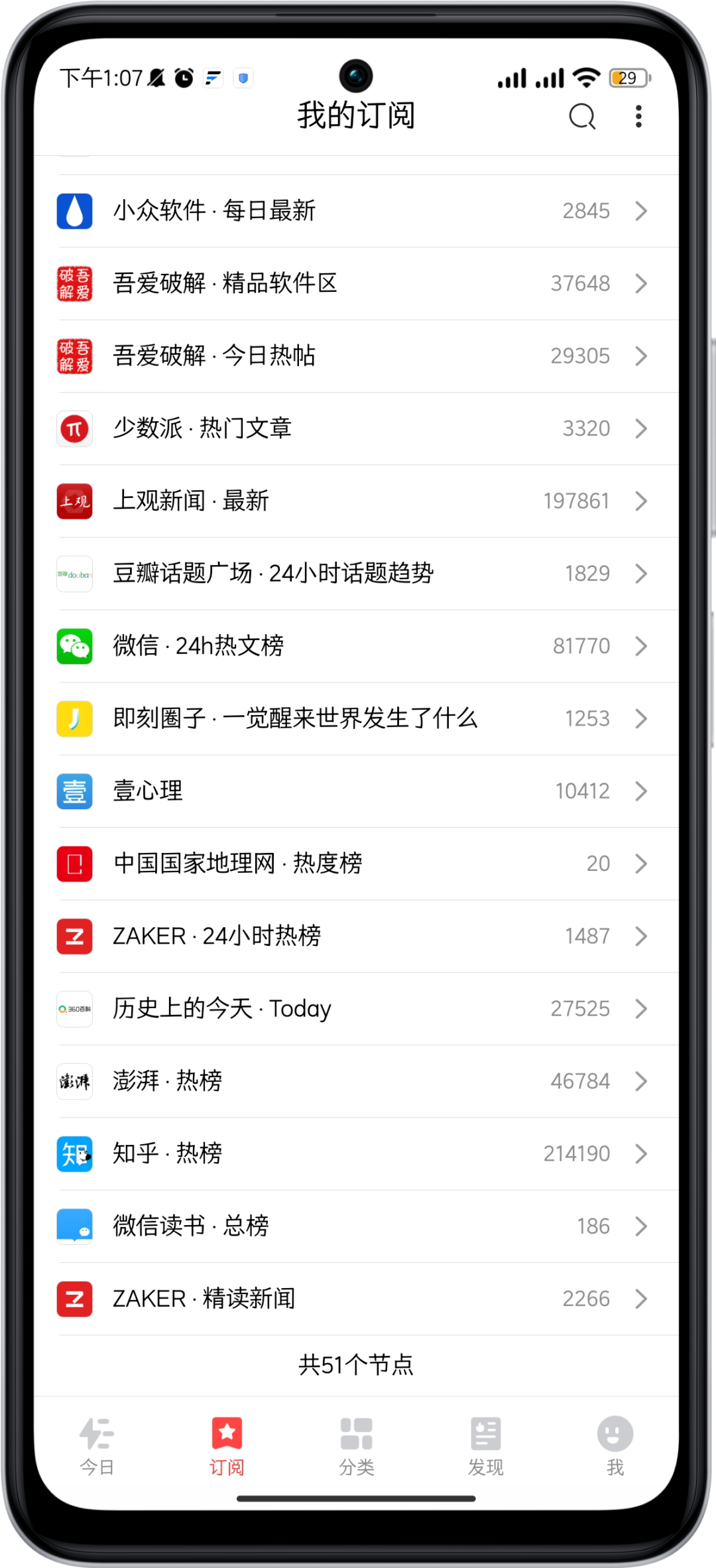This screenshot has width=716, height=1568.
Task: Open 壹心理 subscription
Action: [x=351, y=791]
